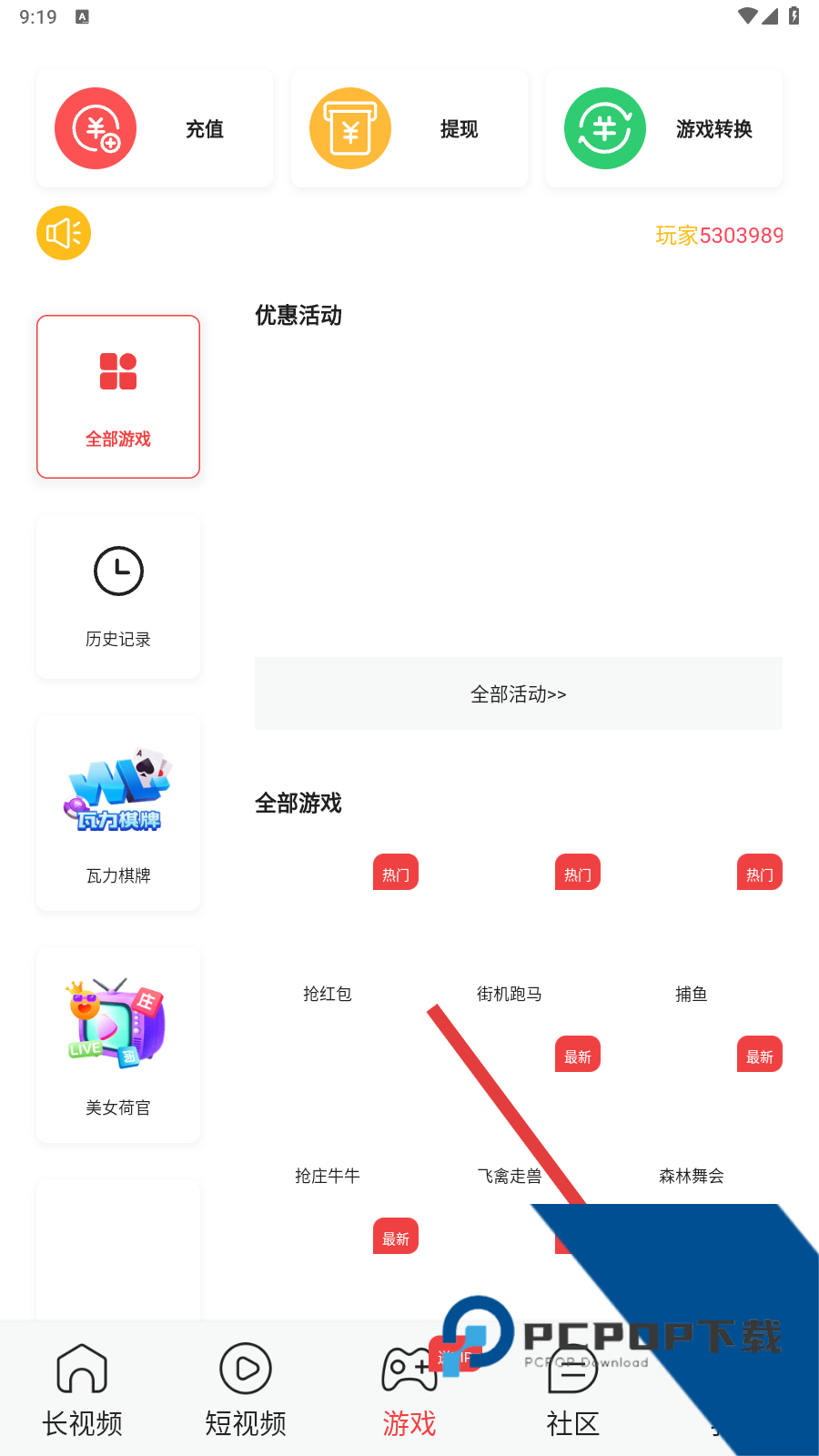Select the 热门 badge on 抢红包
819x1456 pixels.
[x=396, y=872]
